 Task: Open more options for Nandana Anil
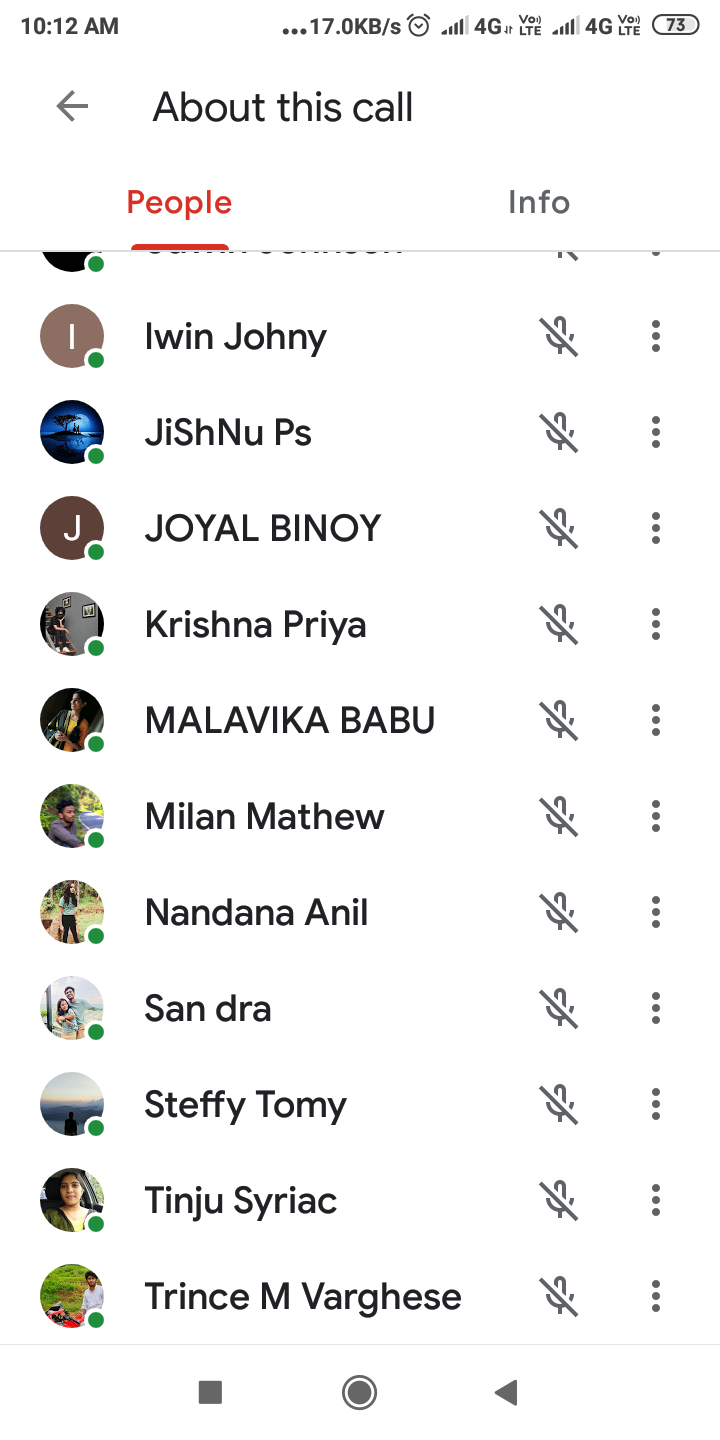656,912
